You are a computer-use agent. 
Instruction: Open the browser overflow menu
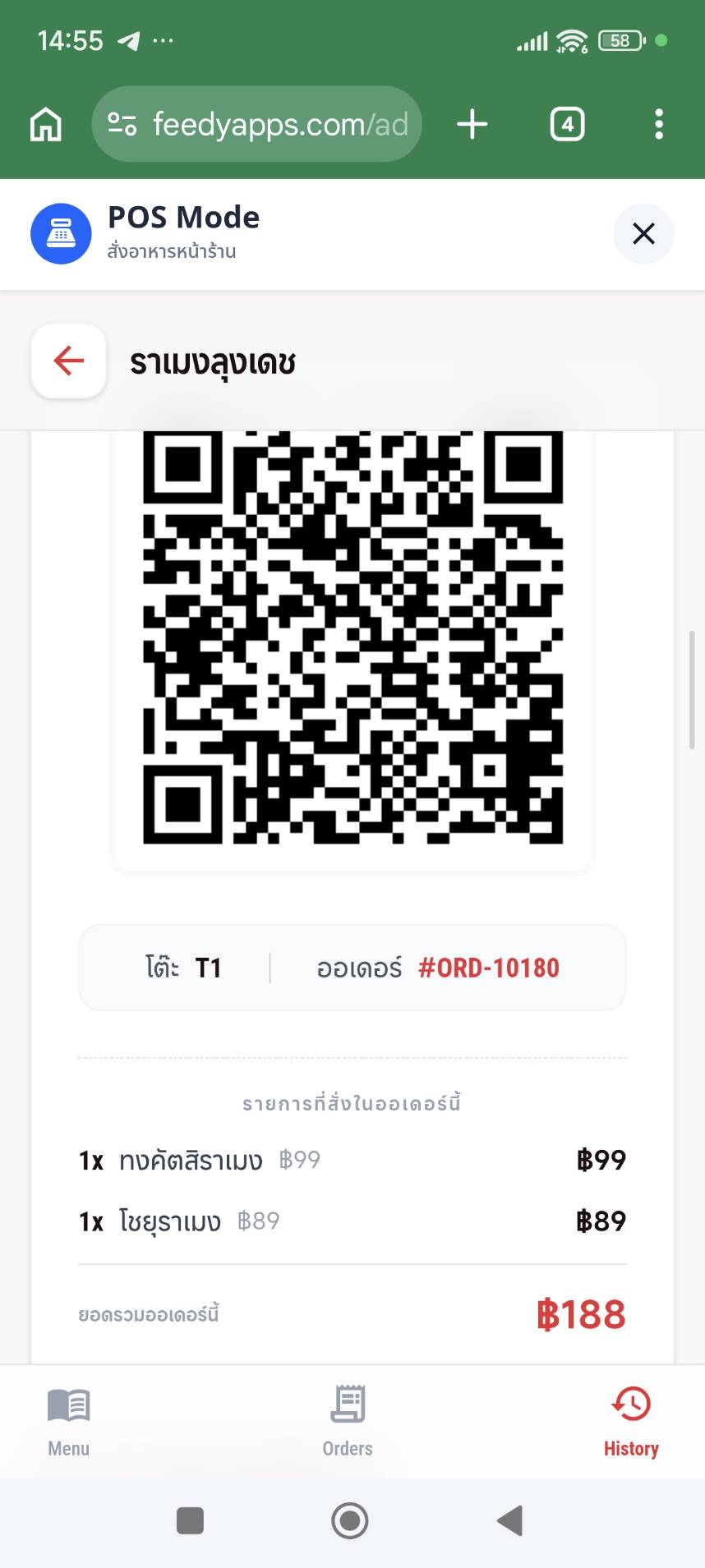(x=659, y=125)
